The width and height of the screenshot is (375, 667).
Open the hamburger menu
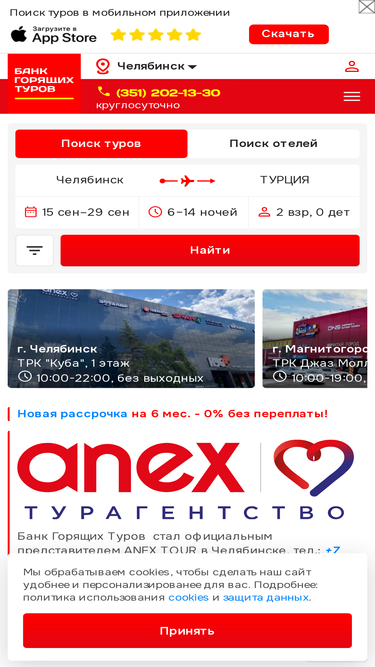click(x=352, y=97)
